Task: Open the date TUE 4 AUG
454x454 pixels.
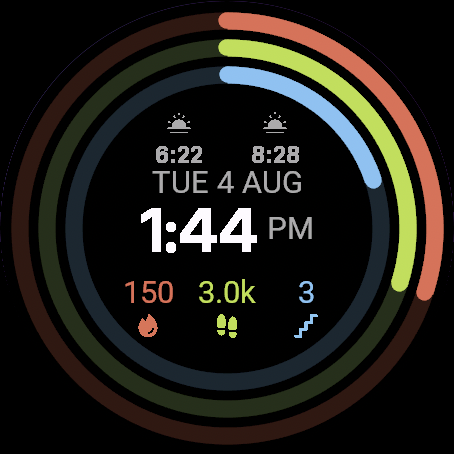Action: pyautogui.click(x=227, y=182)
